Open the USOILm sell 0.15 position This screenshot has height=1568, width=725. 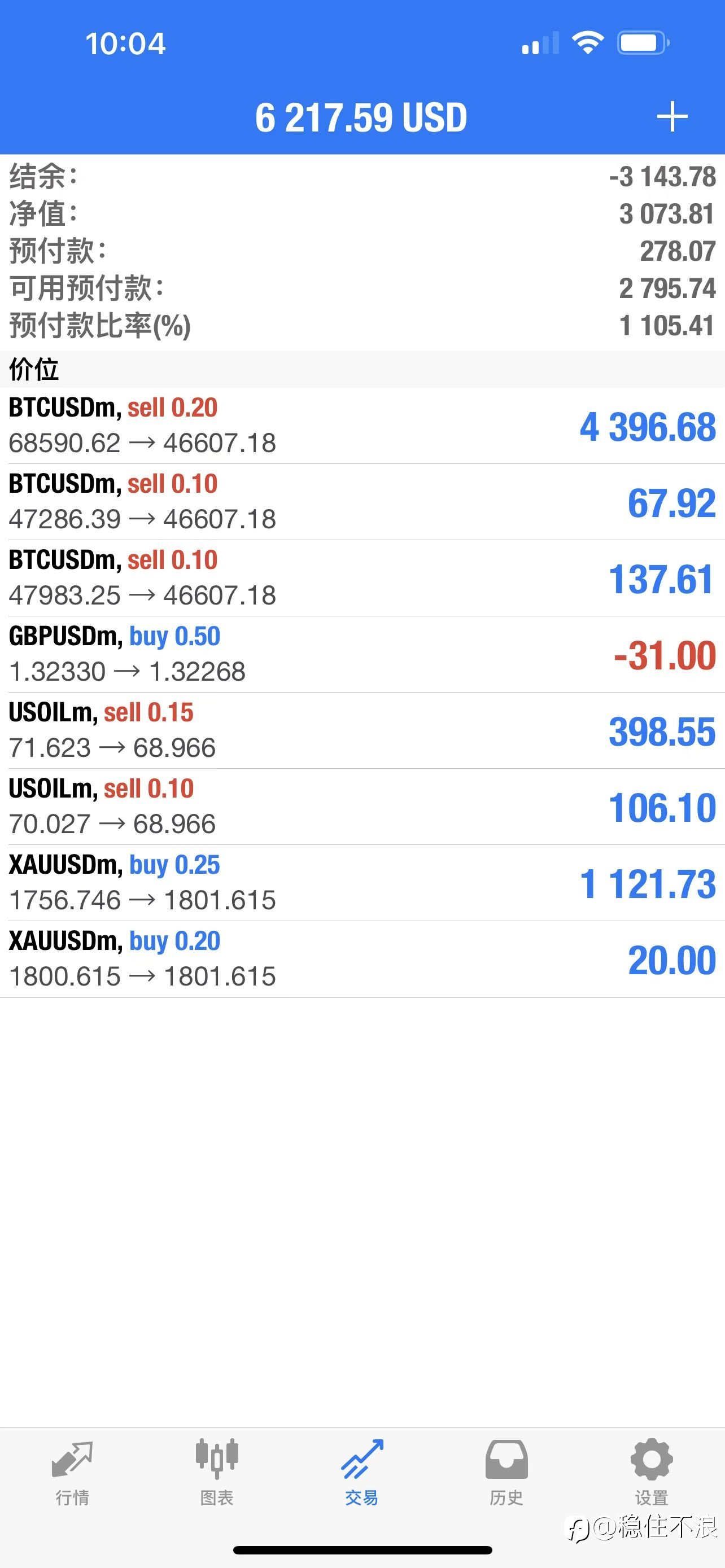tap(362, 730)
